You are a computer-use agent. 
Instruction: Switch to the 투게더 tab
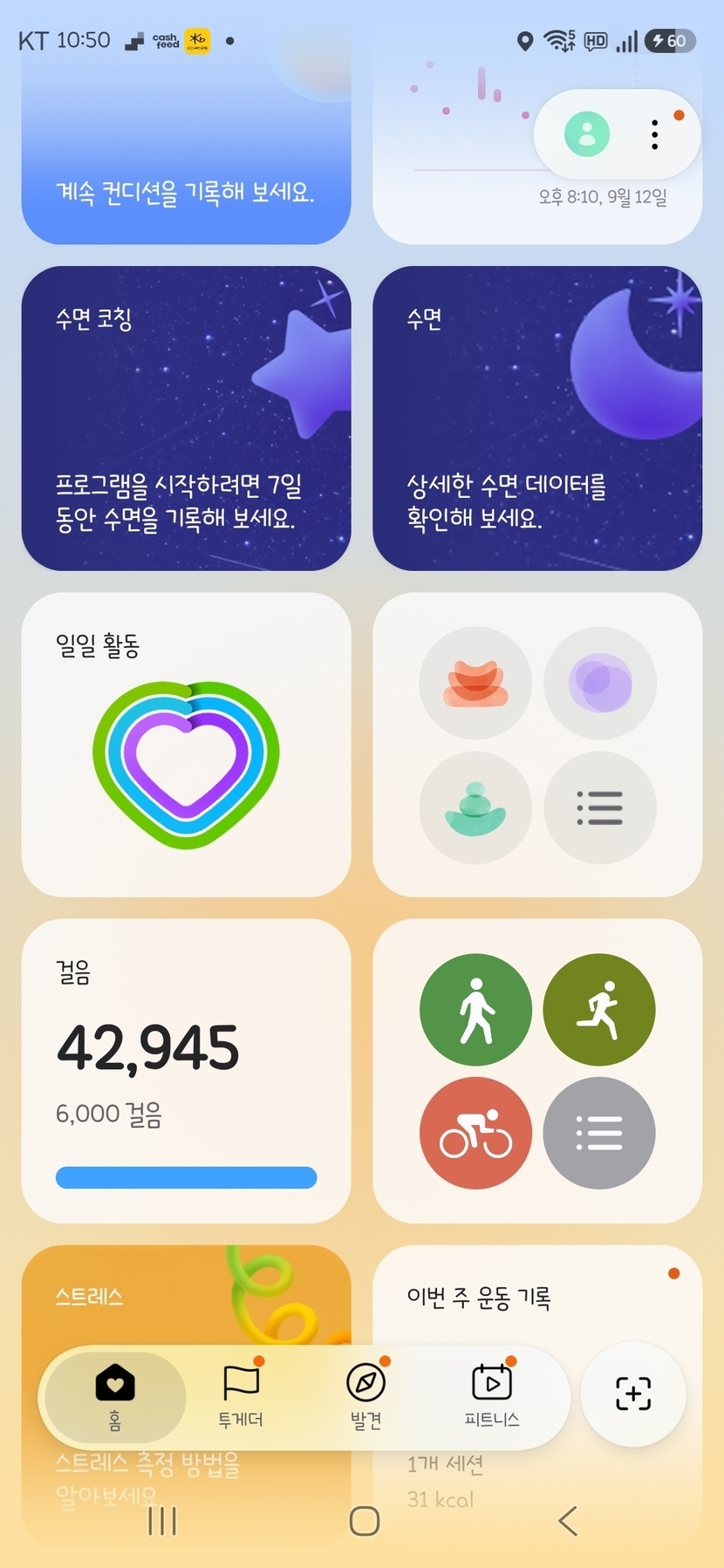pyautogui.click(x=241, y=1397)
